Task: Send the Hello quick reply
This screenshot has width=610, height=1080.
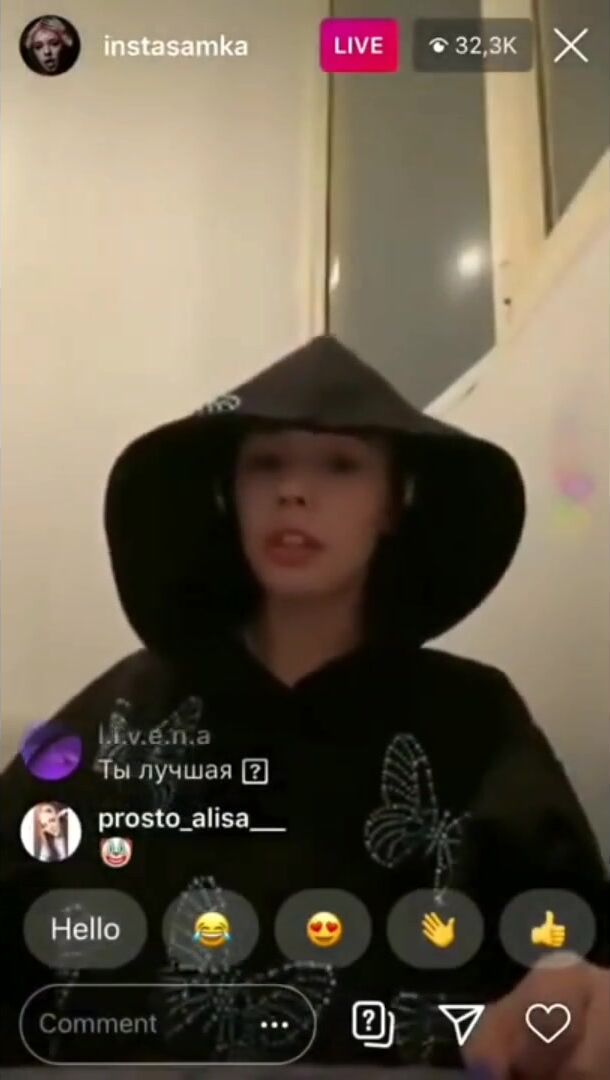Action: (85, 929)
